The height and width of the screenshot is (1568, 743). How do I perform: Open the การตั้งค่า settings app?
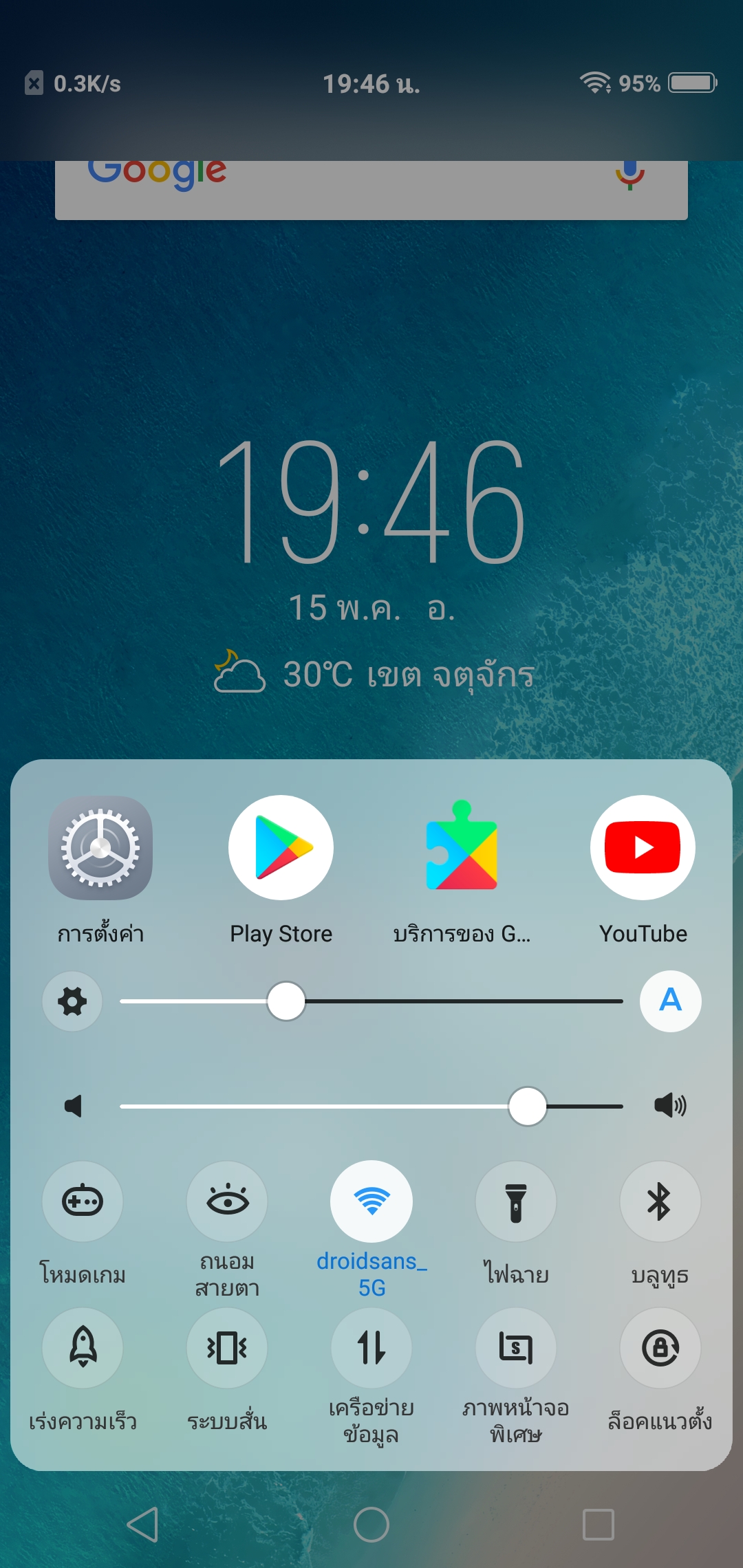pos(100,848)
